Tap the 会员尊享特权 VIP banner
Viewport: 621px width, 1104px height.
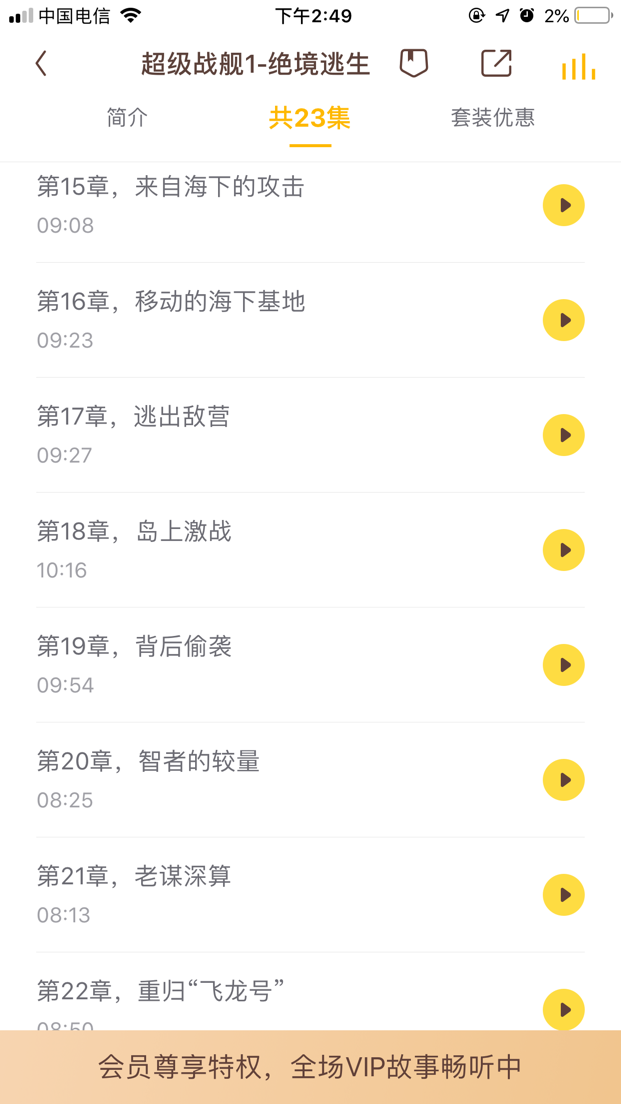310,1067
